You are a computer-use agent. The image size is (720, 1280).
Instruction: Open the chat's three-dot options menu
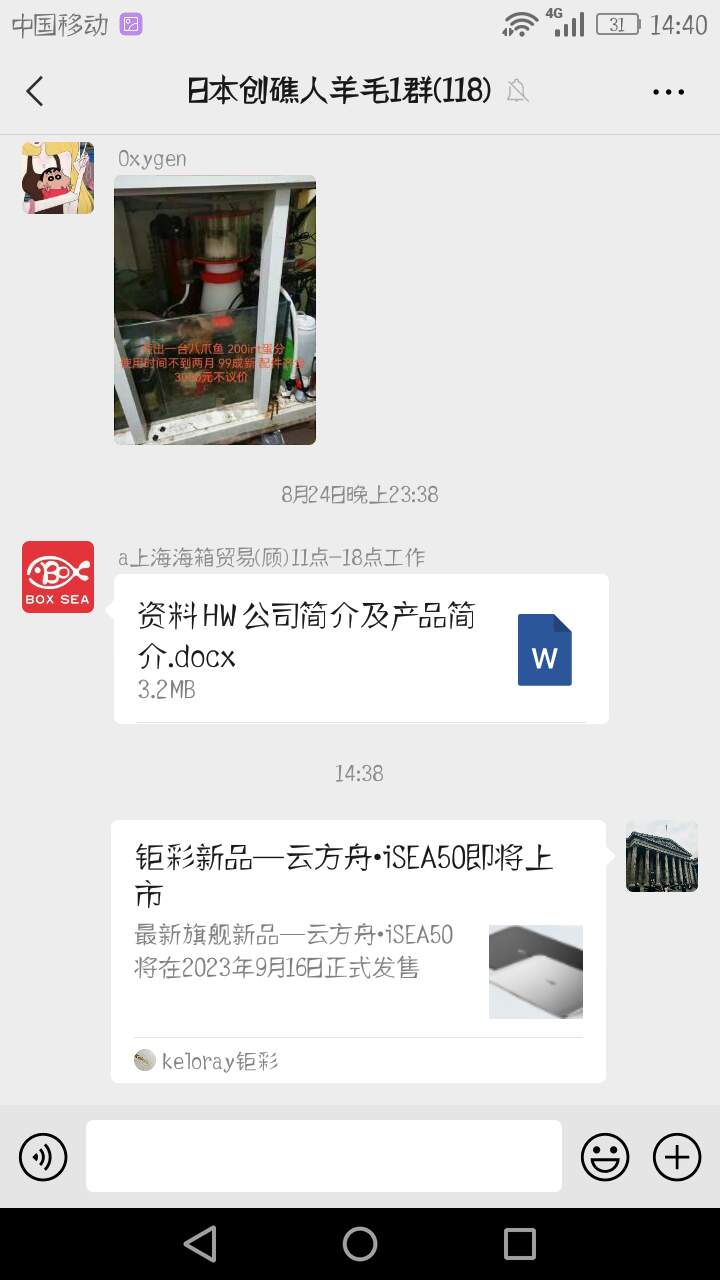[668, 92]
